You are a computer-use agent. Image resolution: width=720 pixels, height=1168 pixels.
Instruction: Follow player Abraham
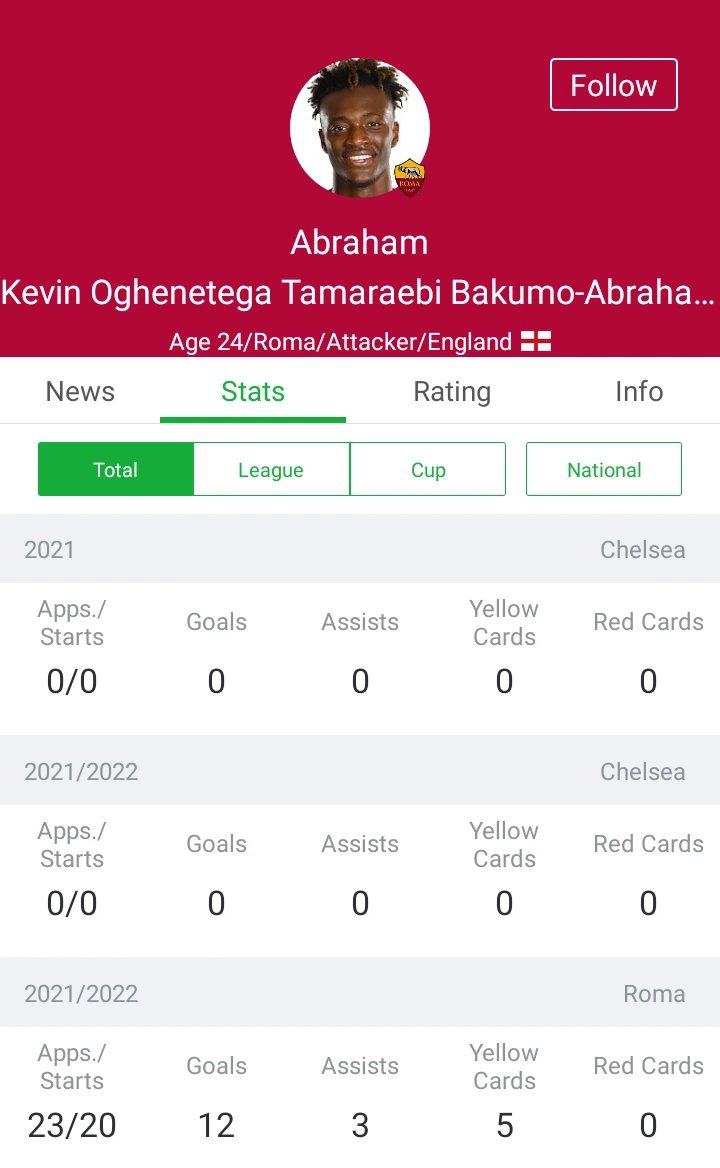tap(614, 85)
